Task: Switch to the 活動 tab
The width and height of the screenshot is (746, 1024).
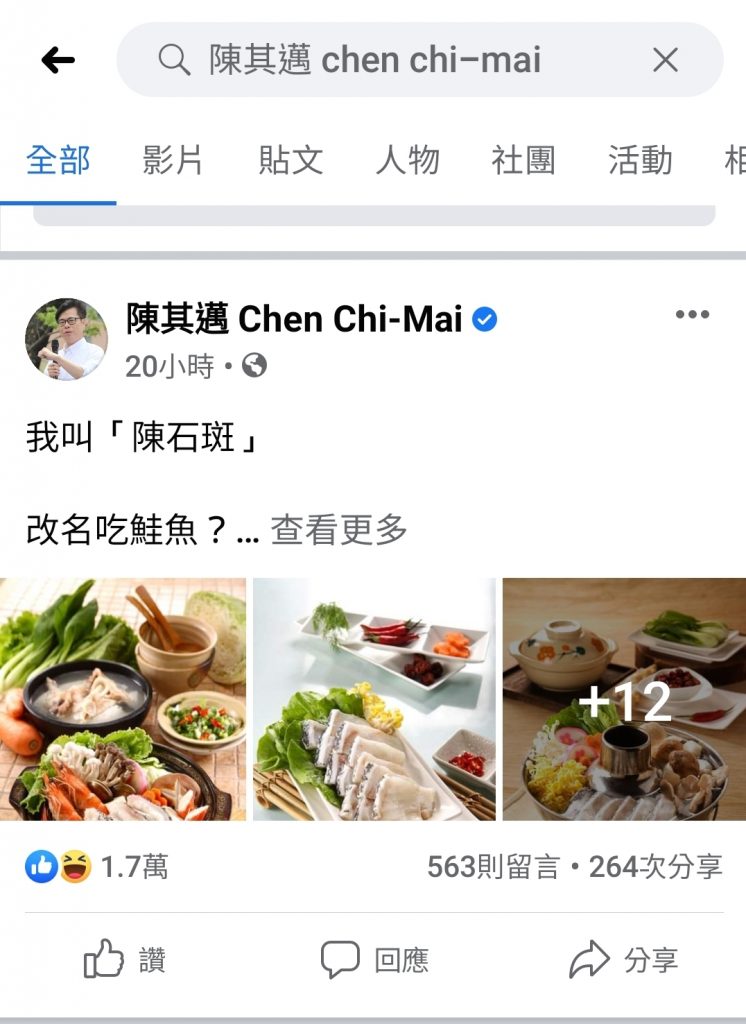Action: click(x=640, y=160)
